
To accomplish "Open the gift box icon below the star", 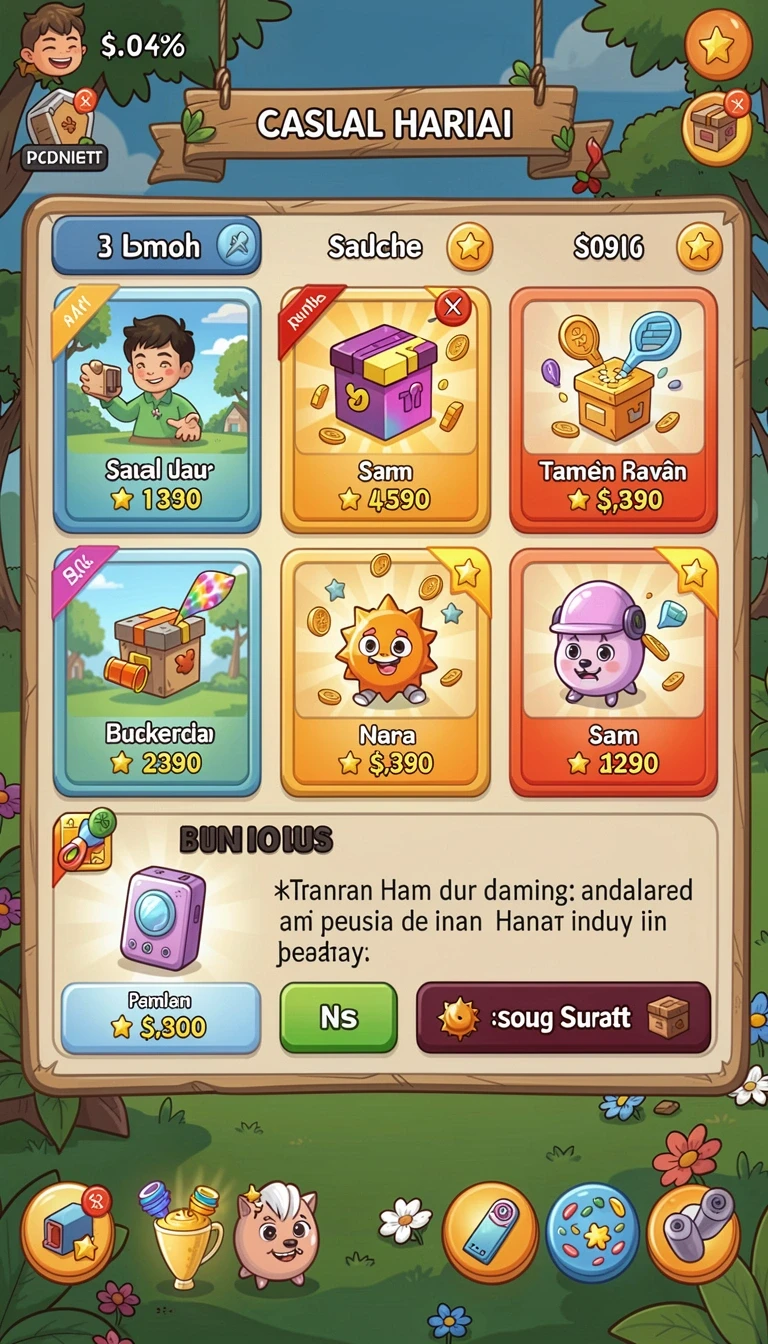I will (x=716, y=128).
